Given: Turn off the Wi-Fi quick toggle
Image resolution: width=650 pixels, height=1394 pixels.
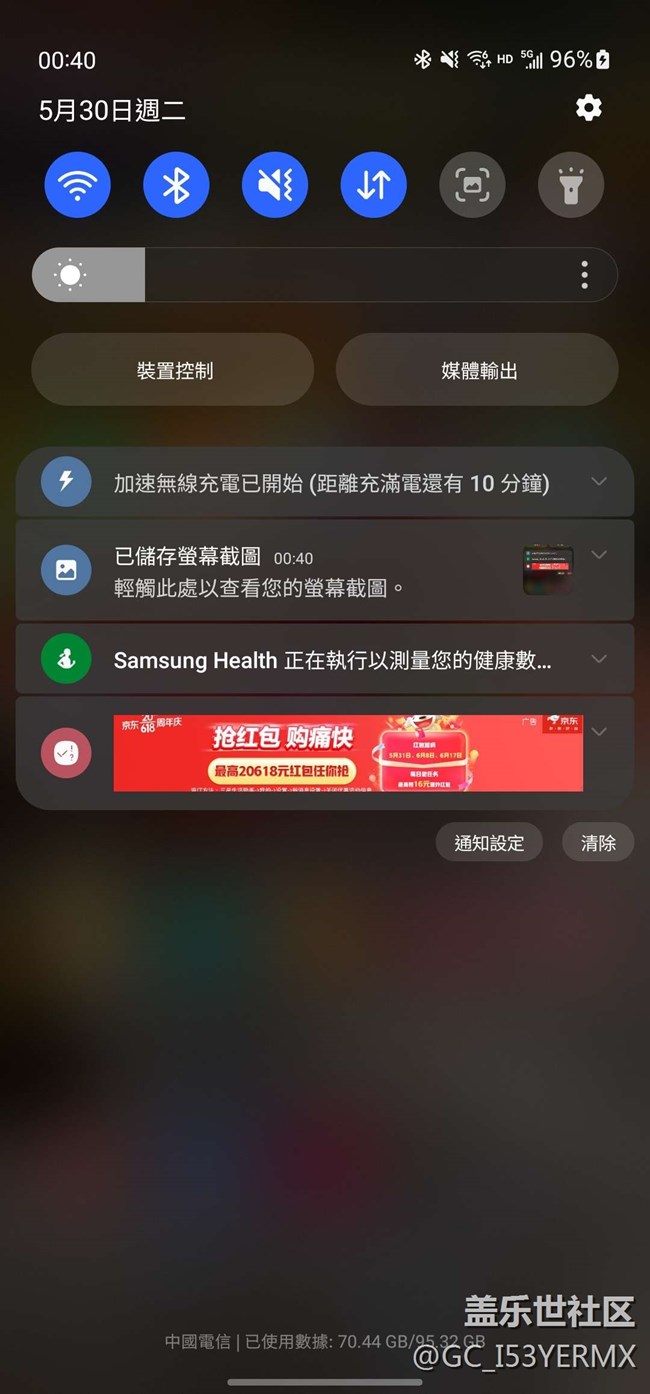Looking at the screenshot, I should click(x=77, y=185).
